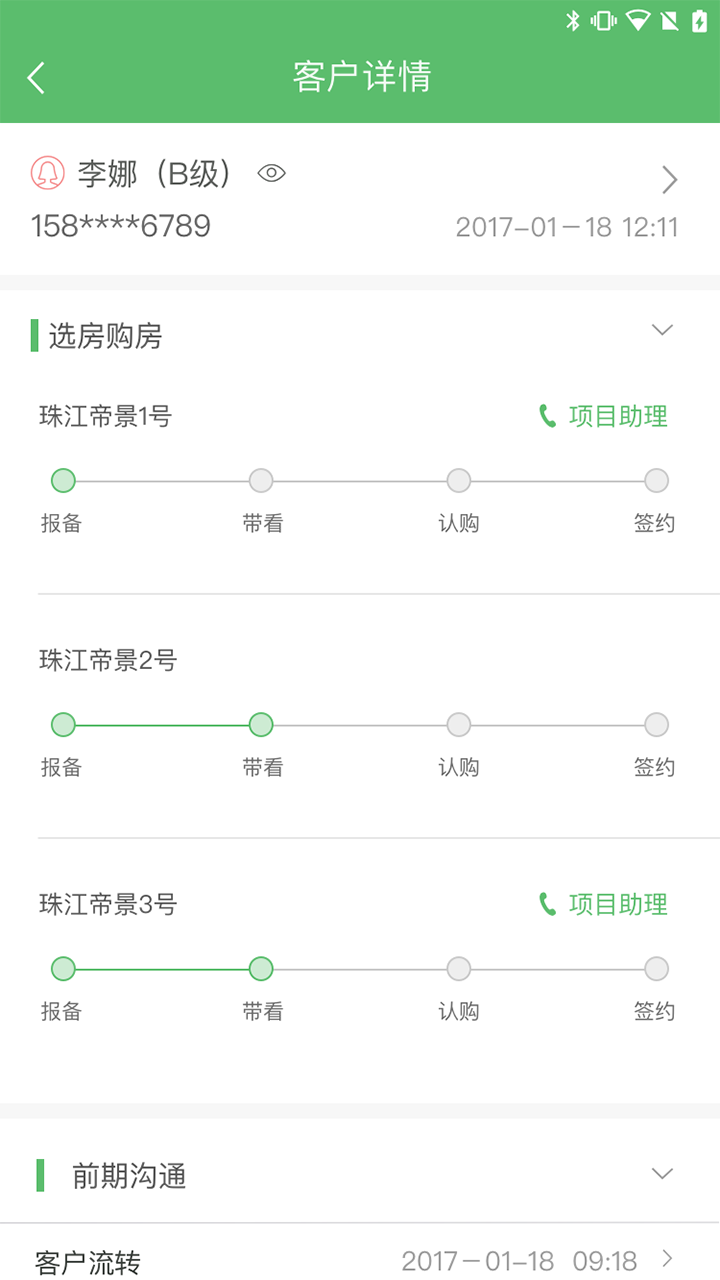Tap the 选房购房 section header
This screenshot has width=720, height=1280.
pyautogui.click(x=110, y=338)
